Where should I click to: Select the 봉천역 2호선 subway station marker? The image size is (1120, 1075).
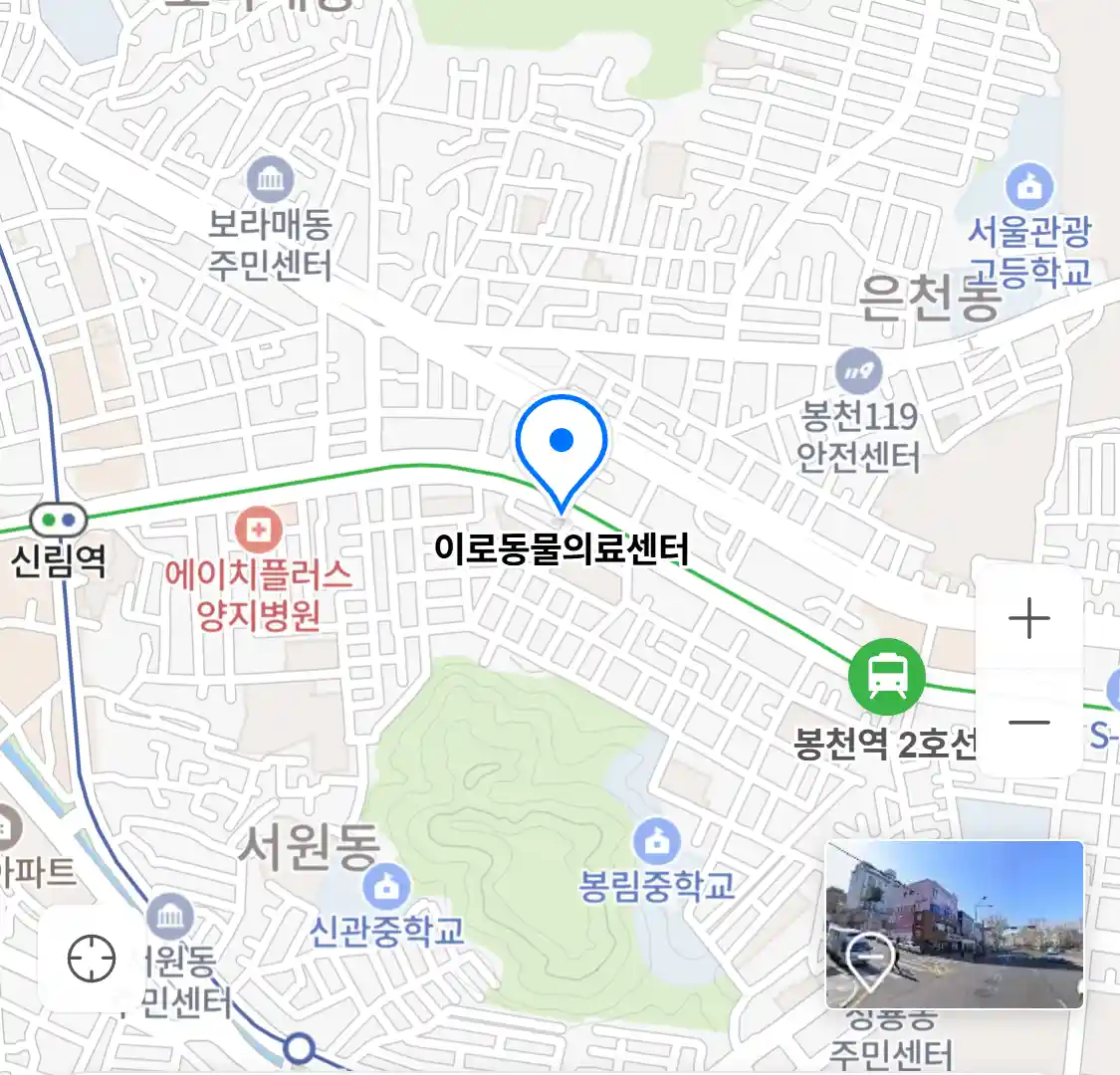886,677
